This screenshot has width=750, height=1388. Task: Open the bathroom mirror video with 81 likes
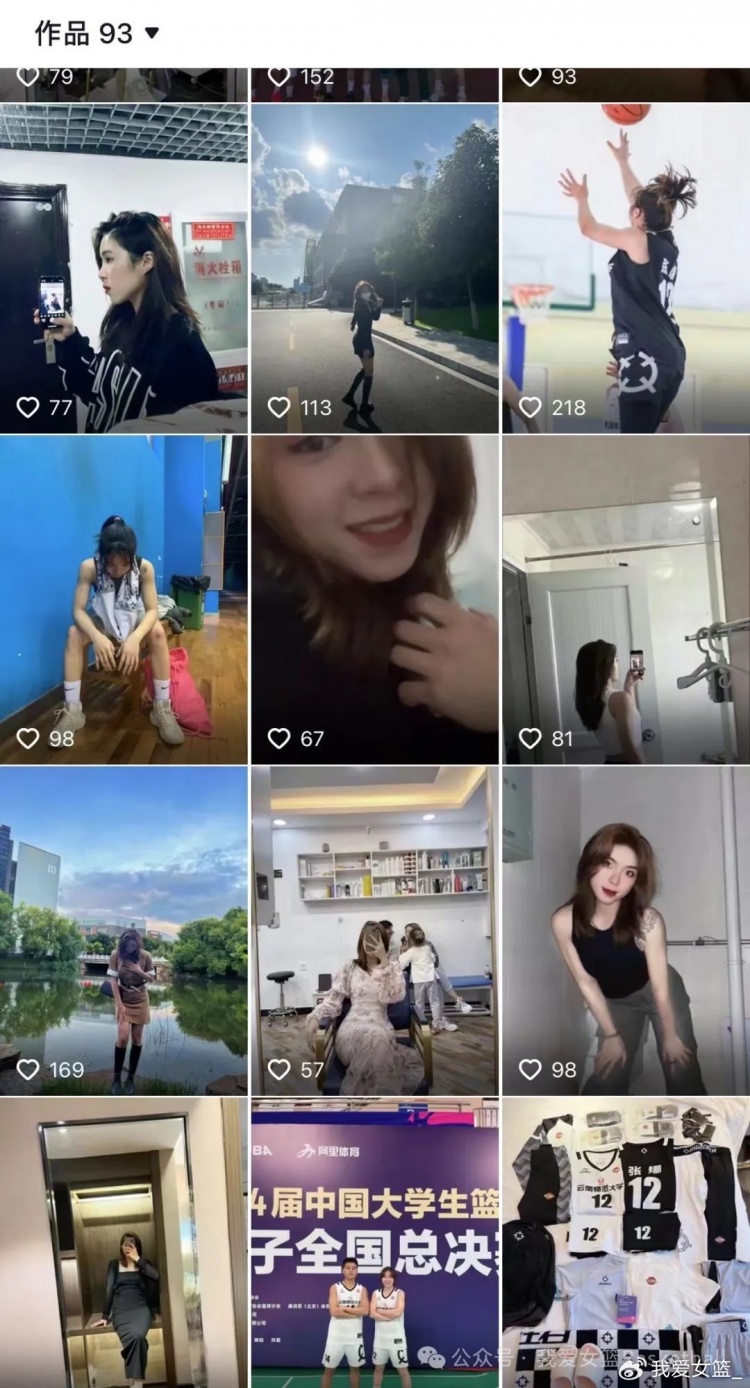626,600
